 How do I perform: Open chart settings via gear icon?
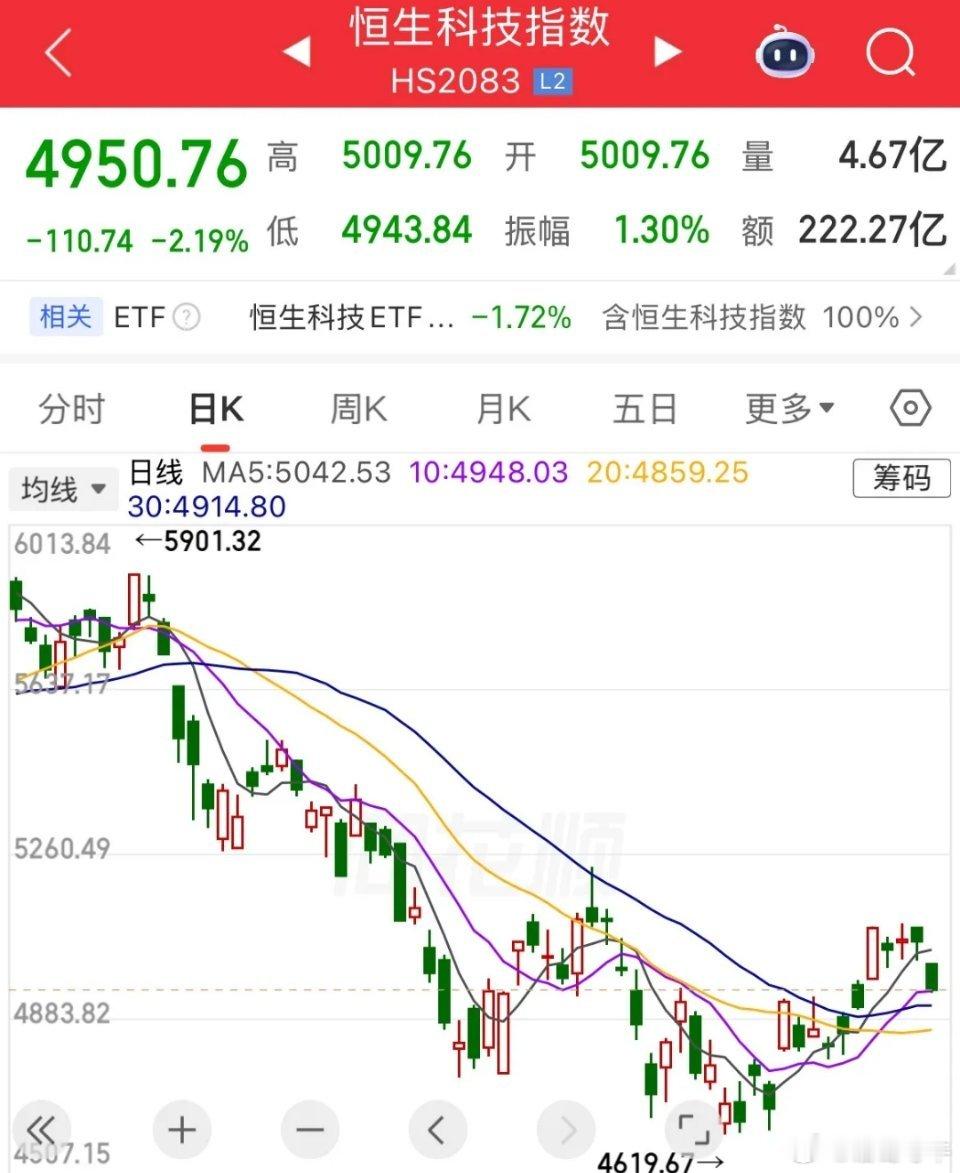click(908, 408)
